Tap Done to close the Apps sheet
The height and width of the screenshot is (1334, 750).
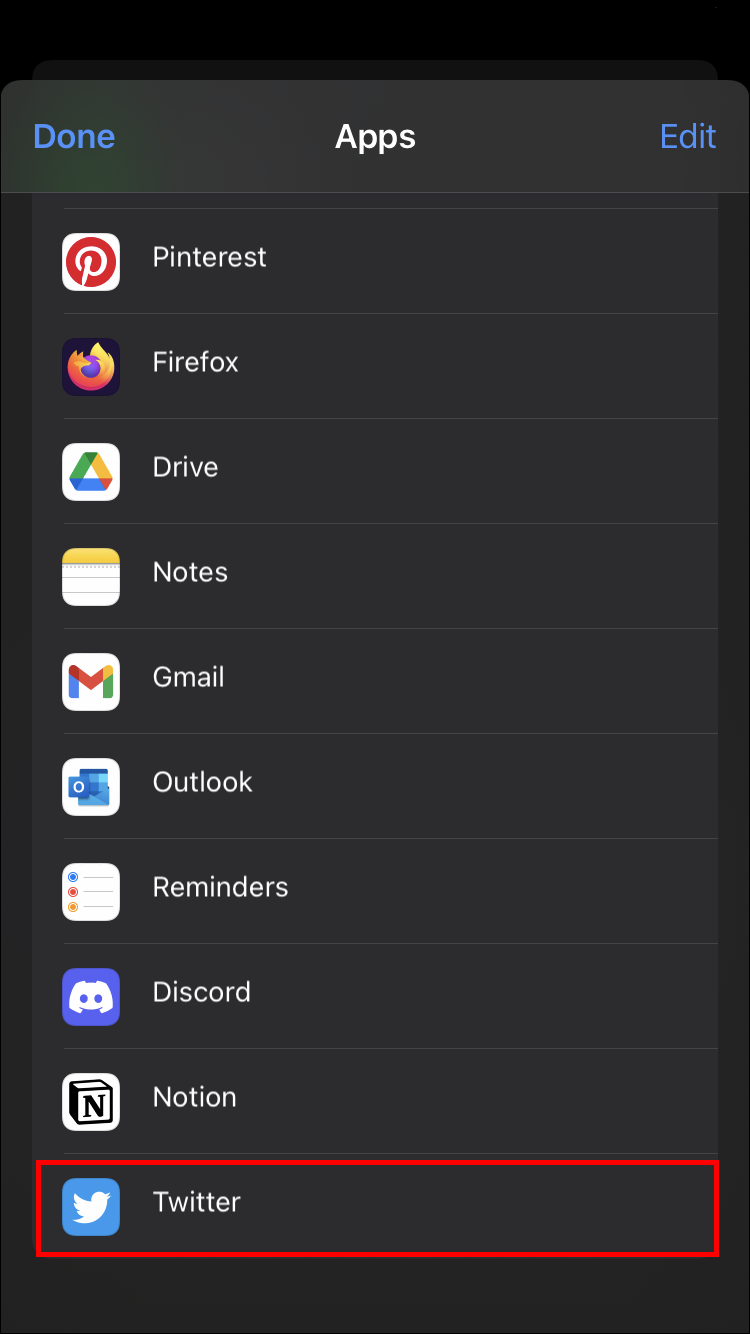[74, 136]
